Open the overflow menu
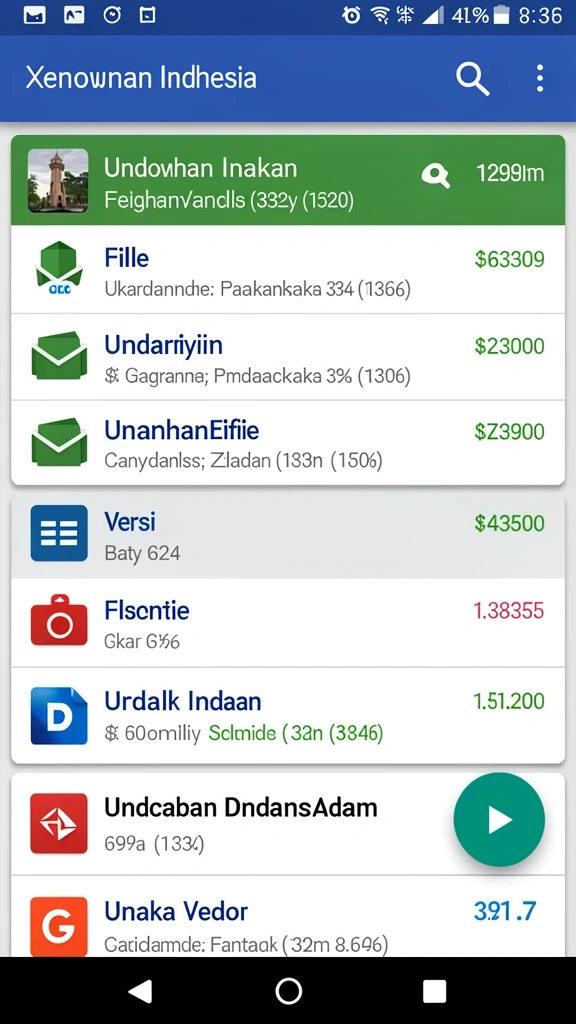Viewport: 576px width, 1024px height. (x=539, y=78)
